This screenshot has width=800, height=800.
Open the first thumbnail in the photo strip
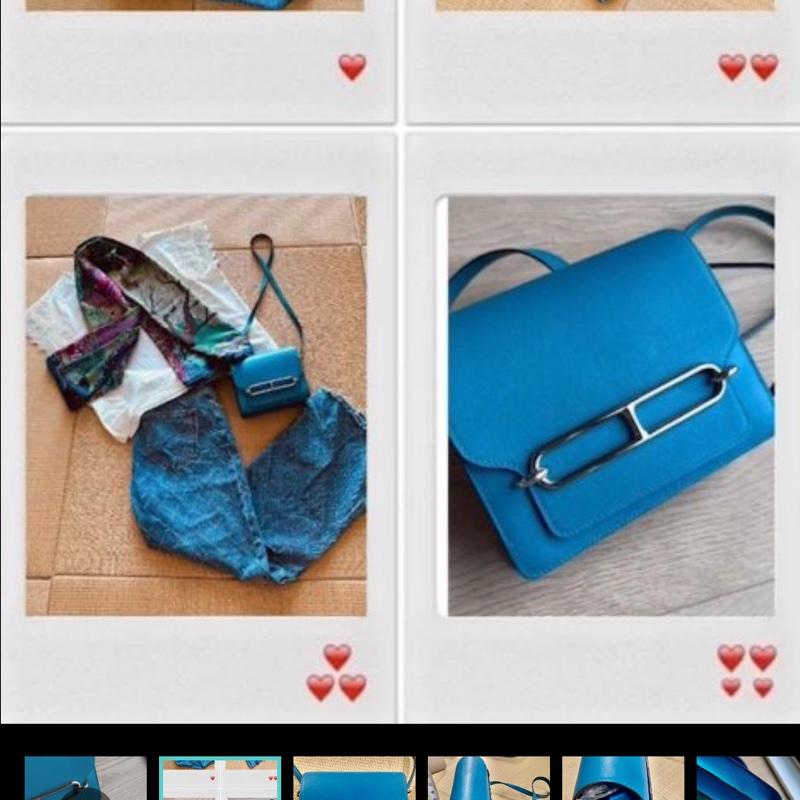pos(85,778)
